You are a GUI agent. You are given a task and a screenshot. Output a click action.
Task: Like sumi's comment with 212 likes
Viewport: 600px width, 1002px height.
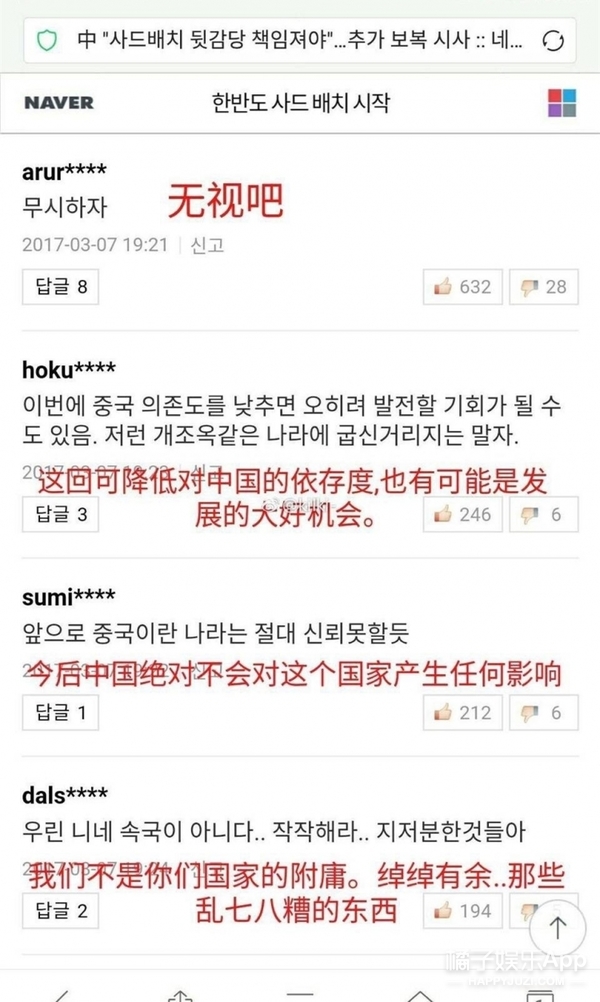(x=463, y=712)
